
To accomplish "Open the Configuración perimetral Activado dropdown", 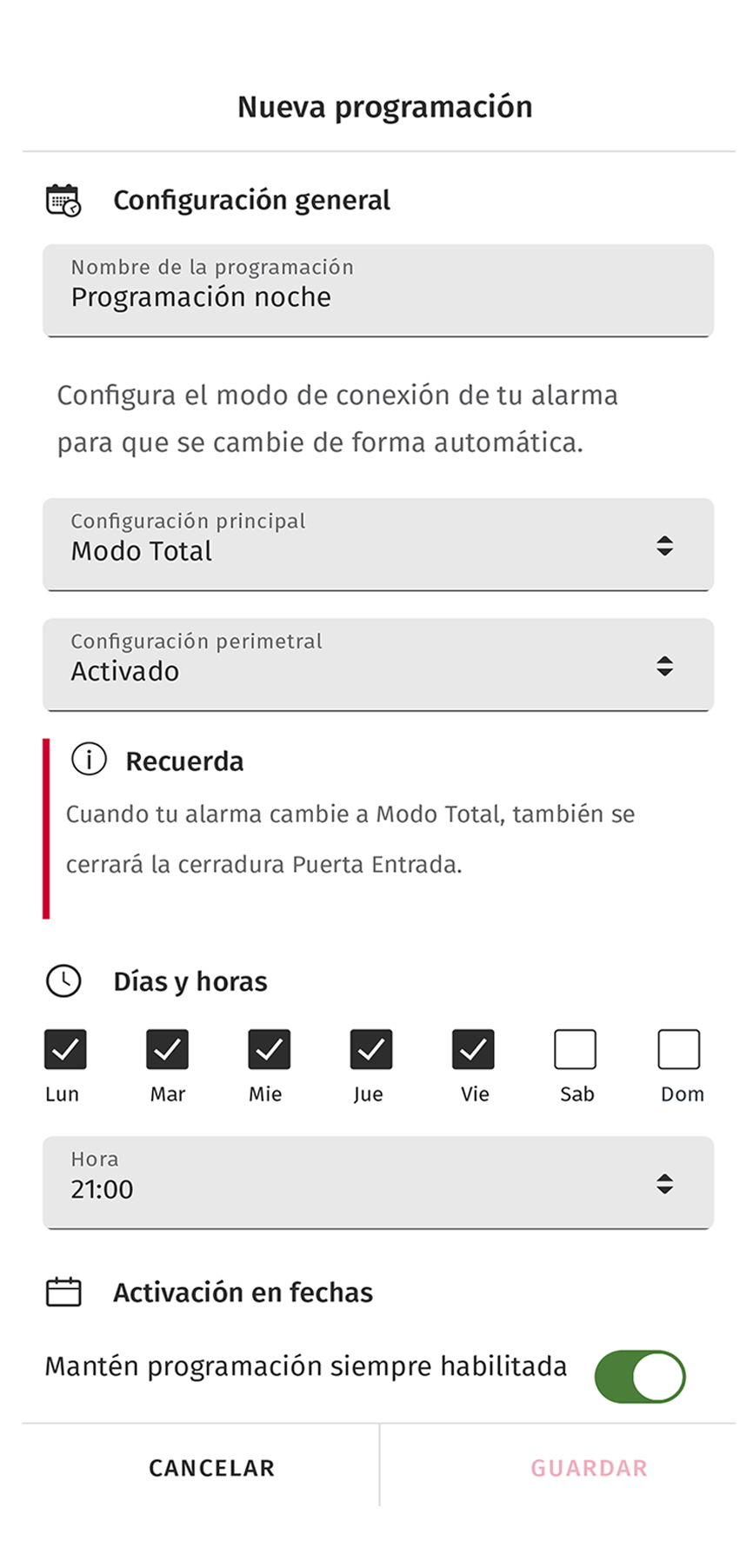I will point(376,665).
